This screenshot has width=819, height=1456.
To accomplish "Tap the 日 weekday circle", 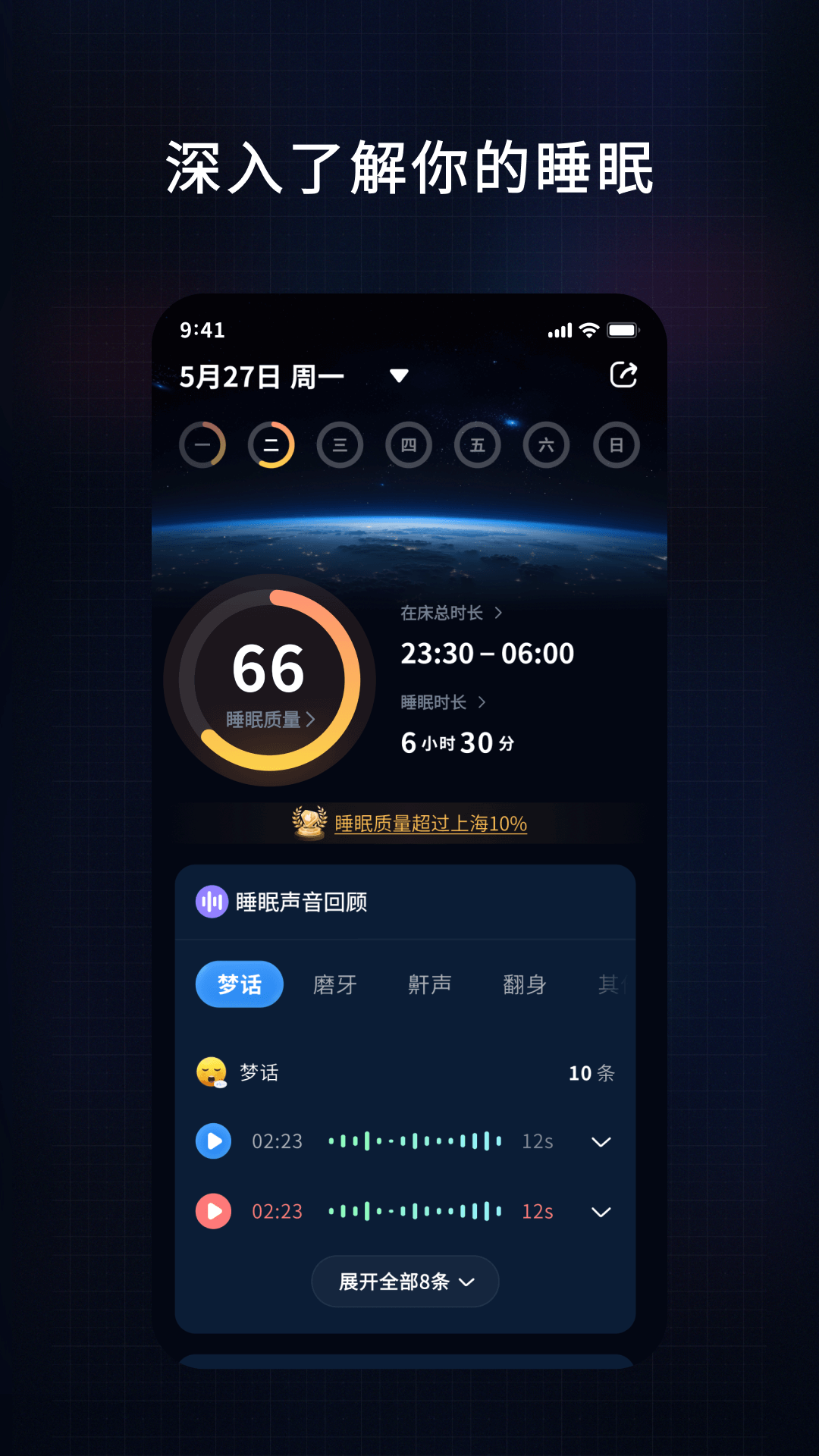I will click(x=615, y=445).
